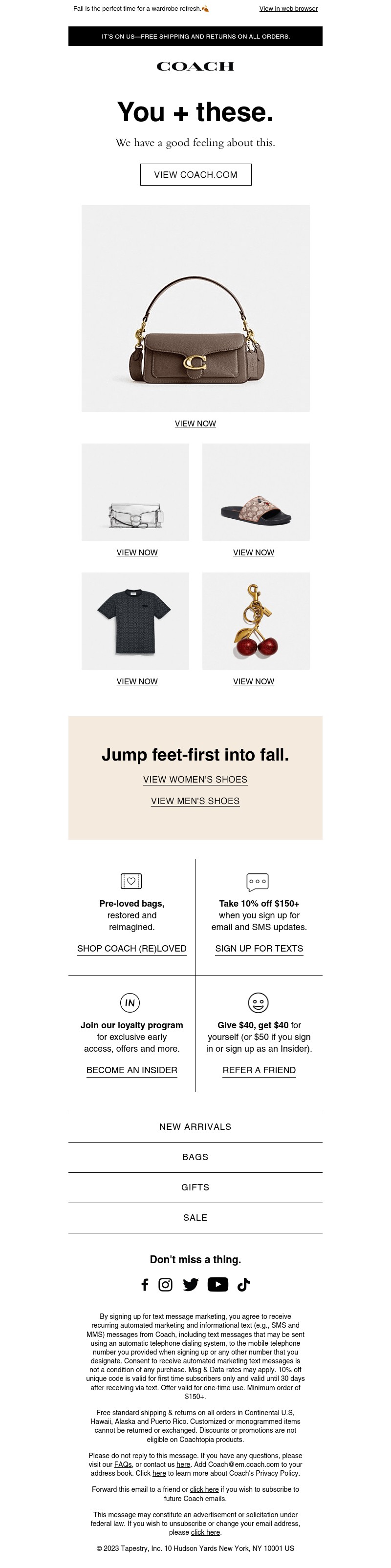Screen dimensions: 391x1568
Task: Tap VIEW NOW under the silver bag
Action: (137, 552)
